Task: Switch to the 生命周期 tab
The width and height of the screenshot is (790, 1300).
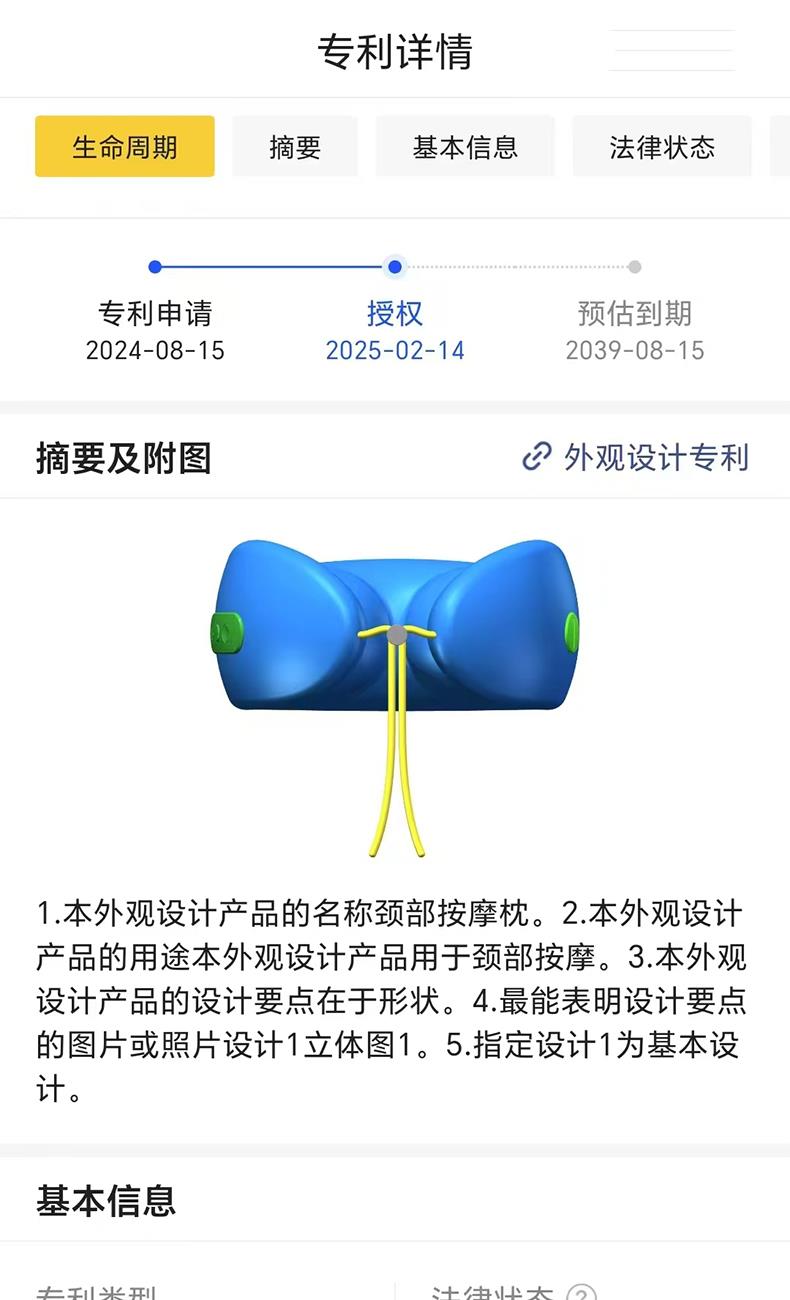Action: coord(125,147)
